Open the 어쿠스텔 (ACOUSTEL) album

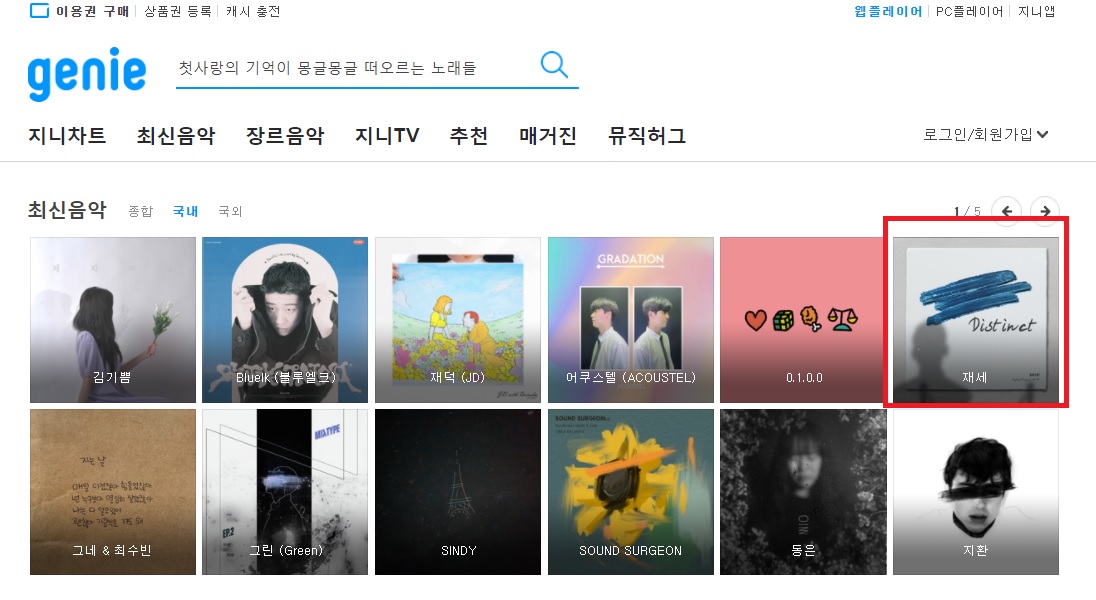tap(630, 320)
